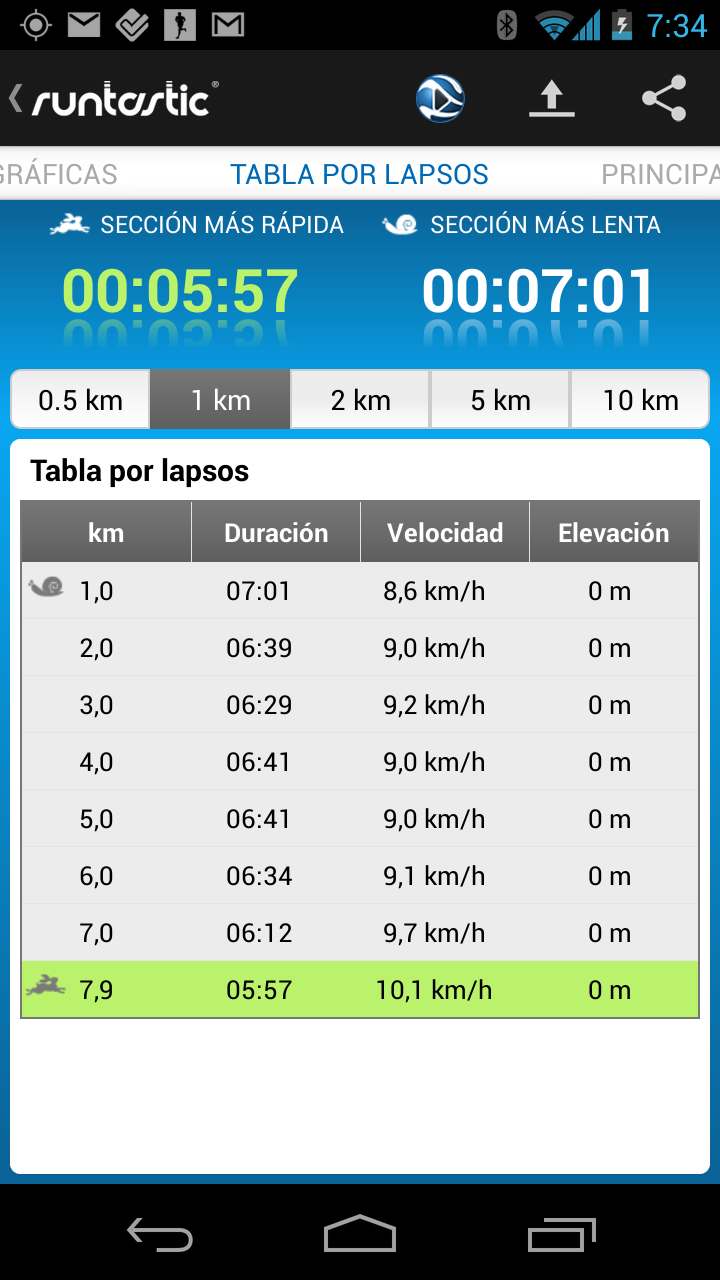Go to the home screen
The image size is (720, 1280).
360,1235
